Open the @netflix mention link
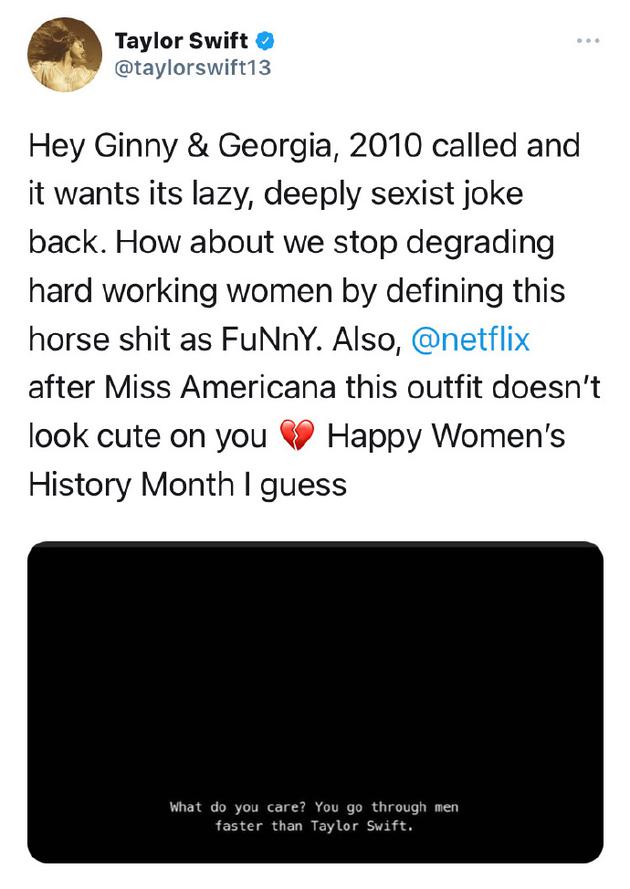The image size is (630, 889). coord(470,340)
